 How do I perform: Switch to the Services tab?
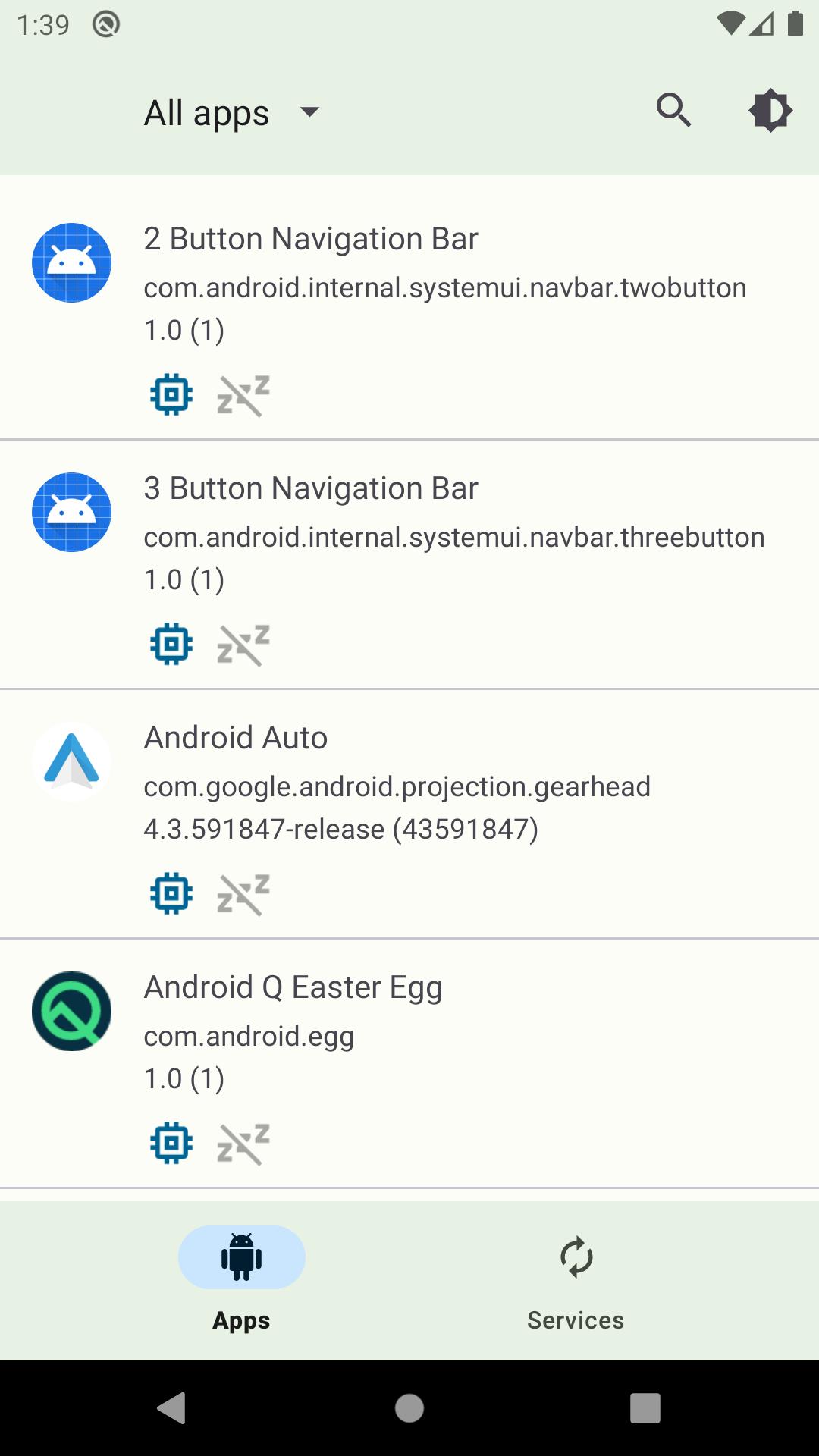(576, 1282)
